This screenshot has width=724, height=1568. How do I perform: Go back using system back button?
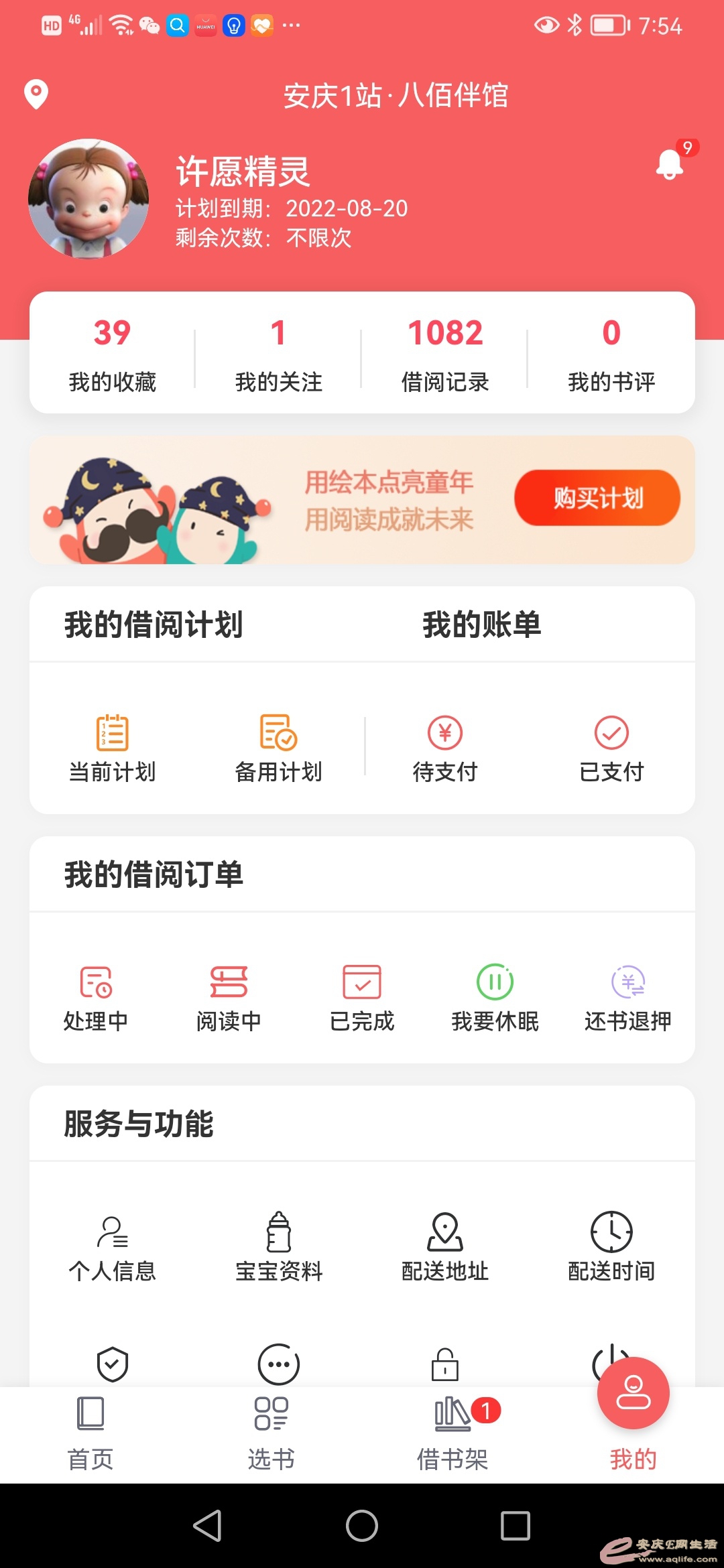tap(208, 1526)
